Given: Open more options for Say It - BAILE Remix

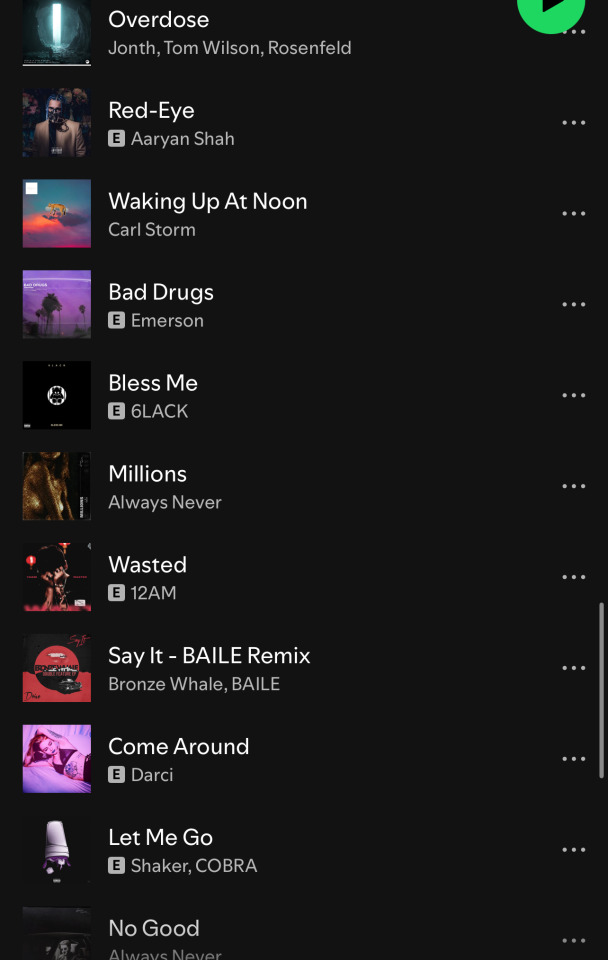Looking at the screenshot, I should pos(573,669).
